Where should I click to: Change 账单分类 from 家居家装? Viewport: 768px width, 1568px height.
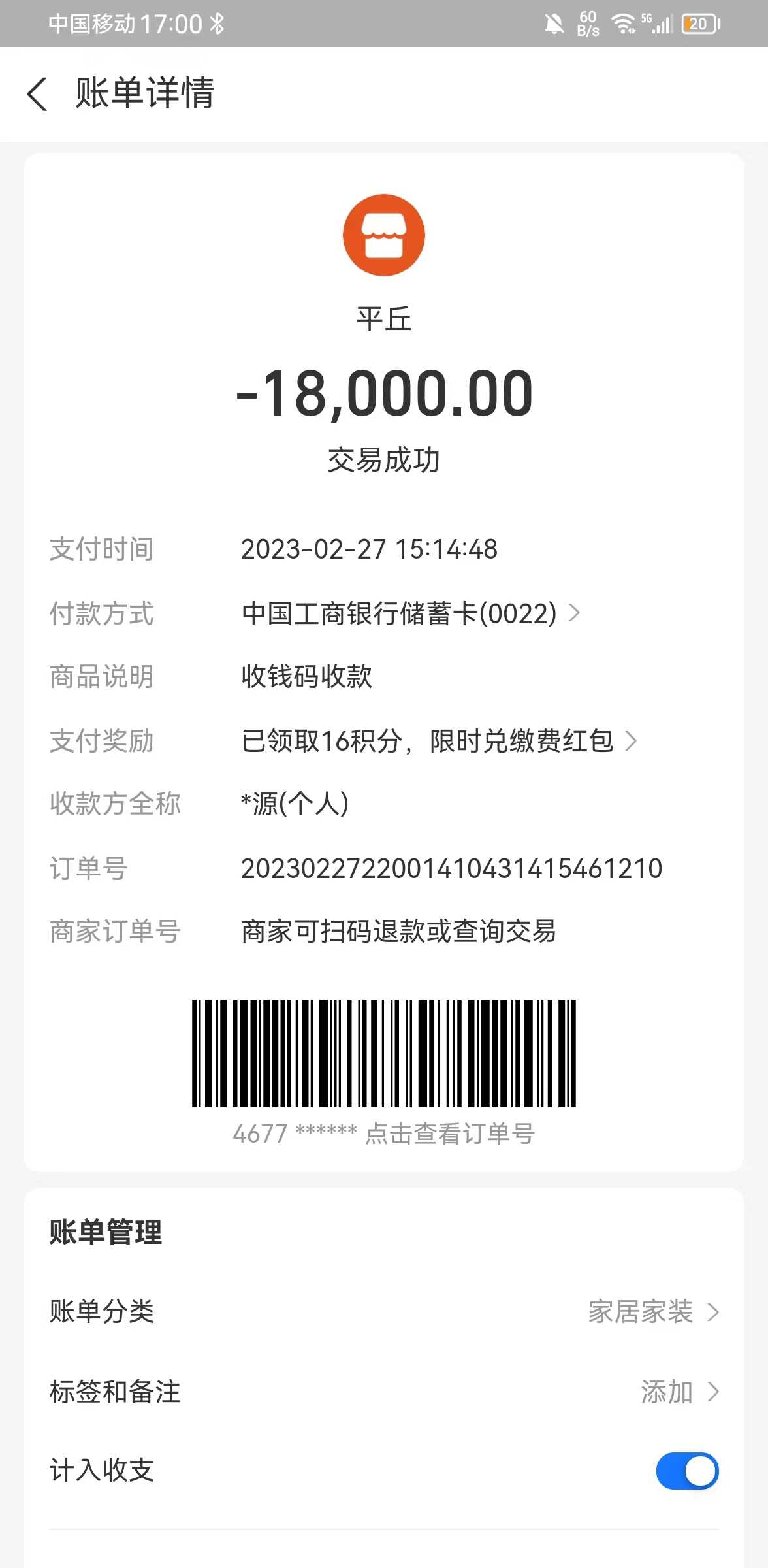[x=652, y=1311]
